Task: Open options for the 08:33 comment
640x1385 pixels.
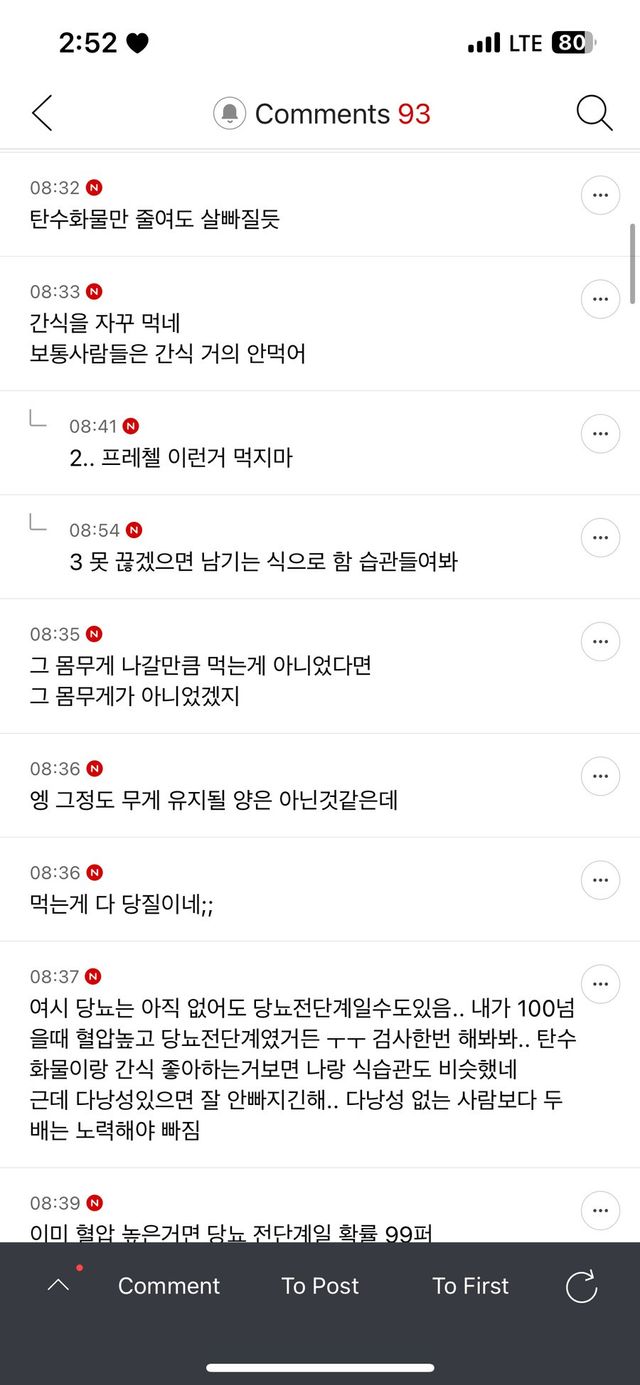Action: (x=600, y=299)
